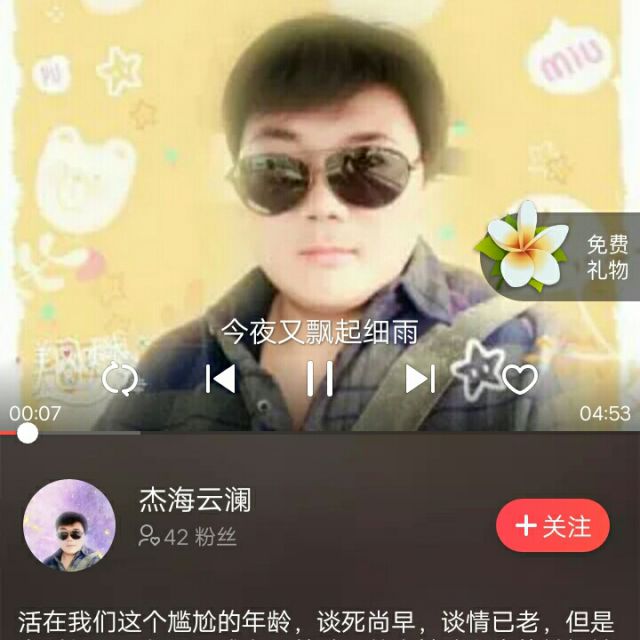Open 杰海云澜's profile avatar
This screenshot has width=640, height=640.
pyautogui.click(x=69, y=526)
